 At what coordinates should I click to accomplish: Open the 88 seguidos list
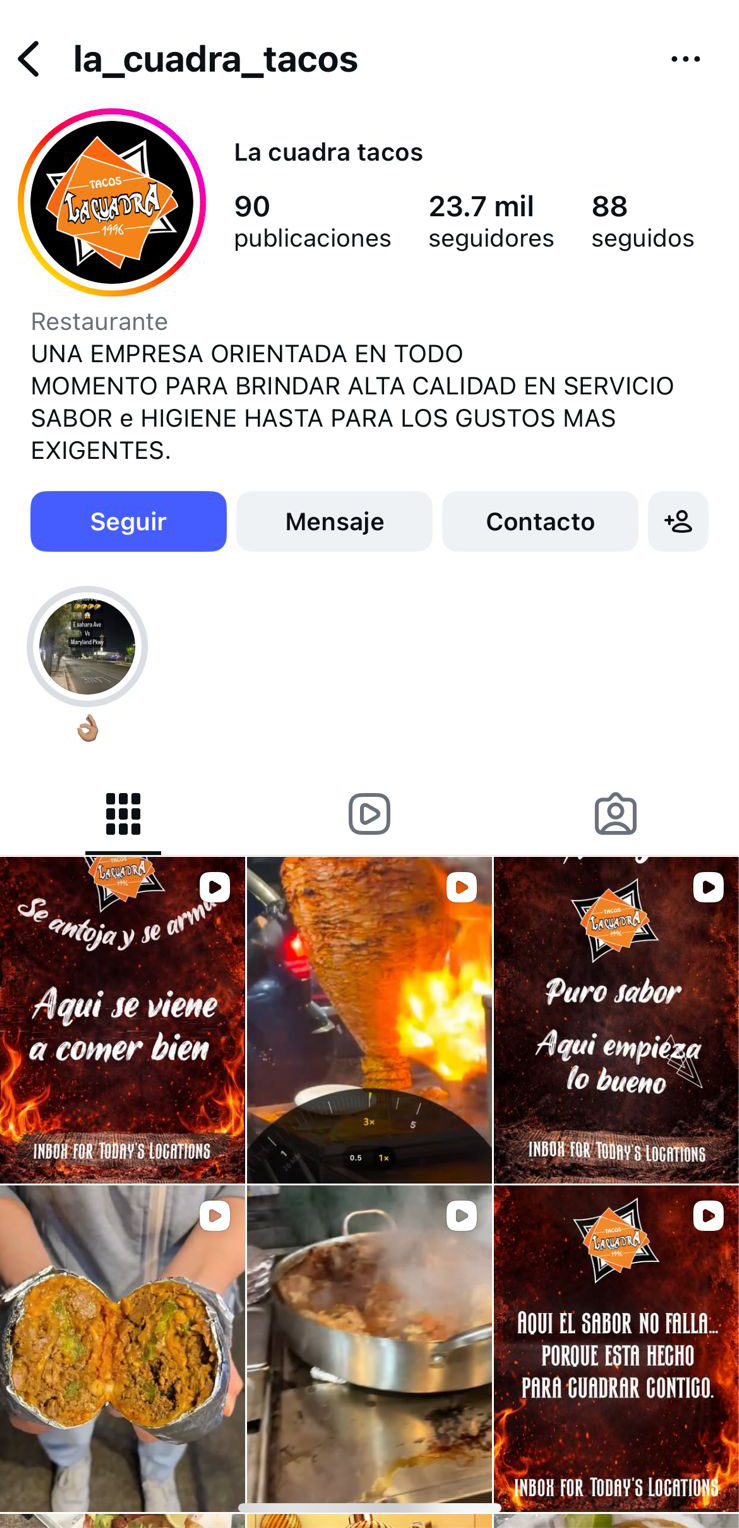642,221
